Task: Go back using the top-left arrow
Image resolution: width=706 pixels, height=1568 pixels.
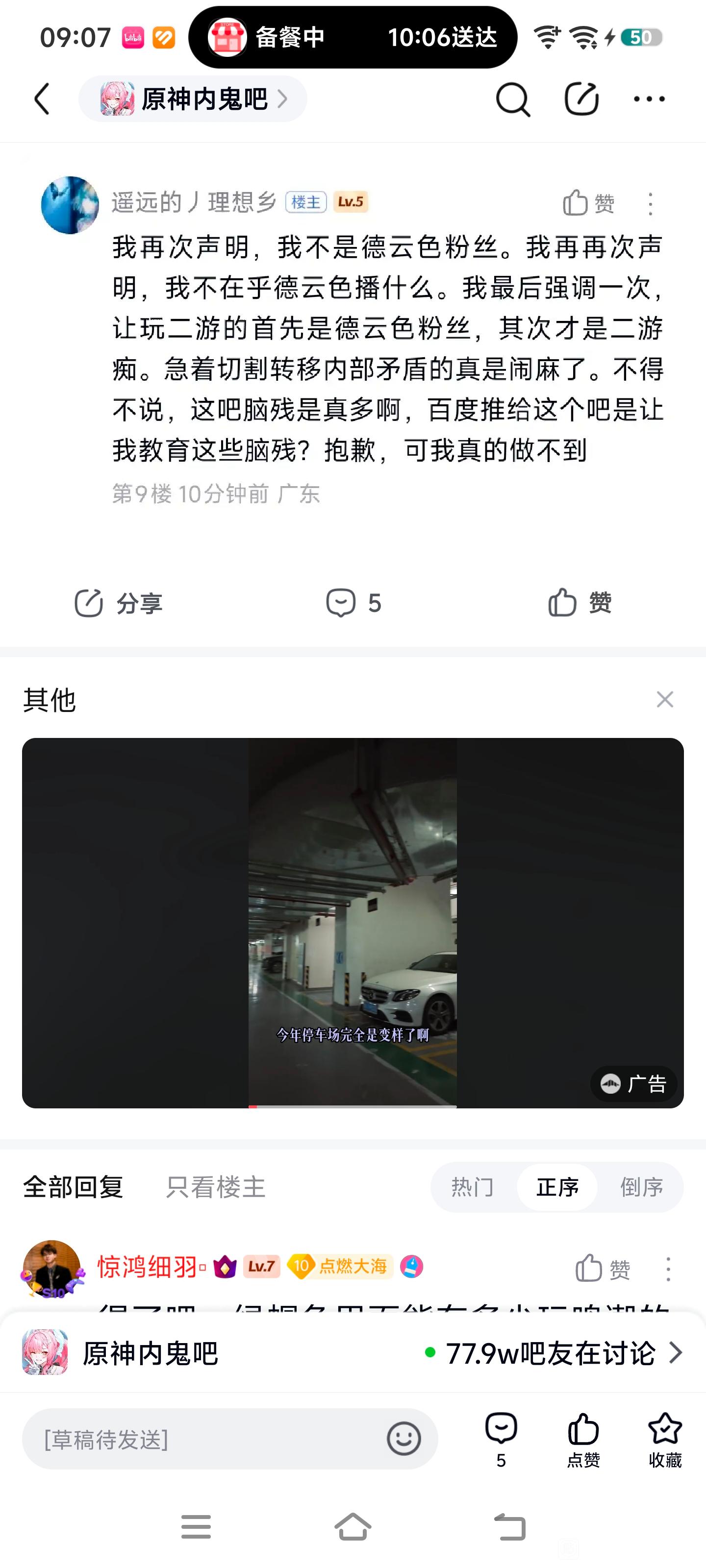Action: pos(42,99)
